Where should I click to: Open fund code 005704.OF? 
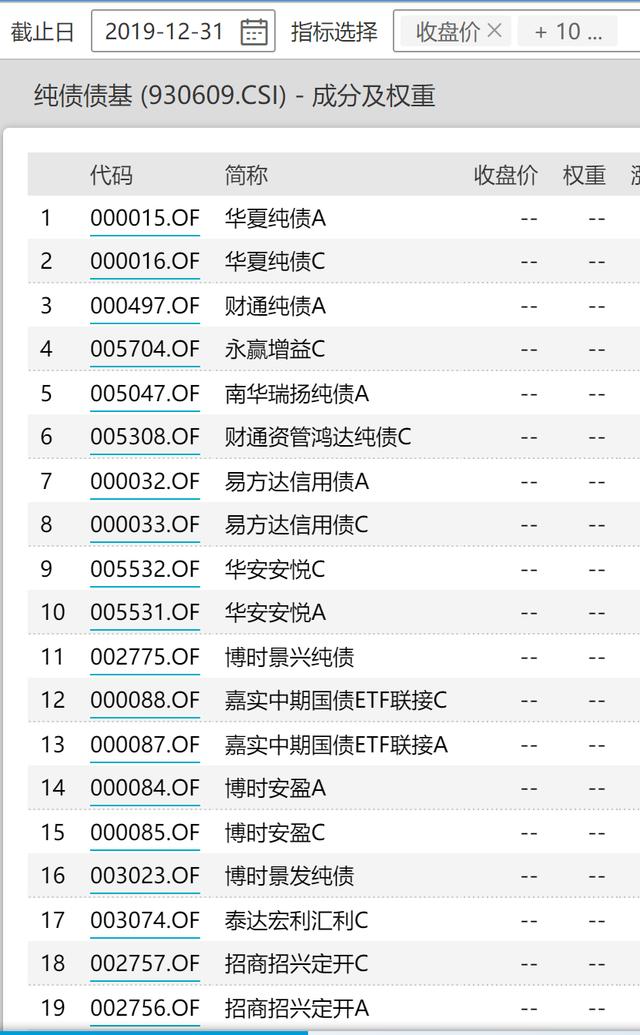pos(145,349)
